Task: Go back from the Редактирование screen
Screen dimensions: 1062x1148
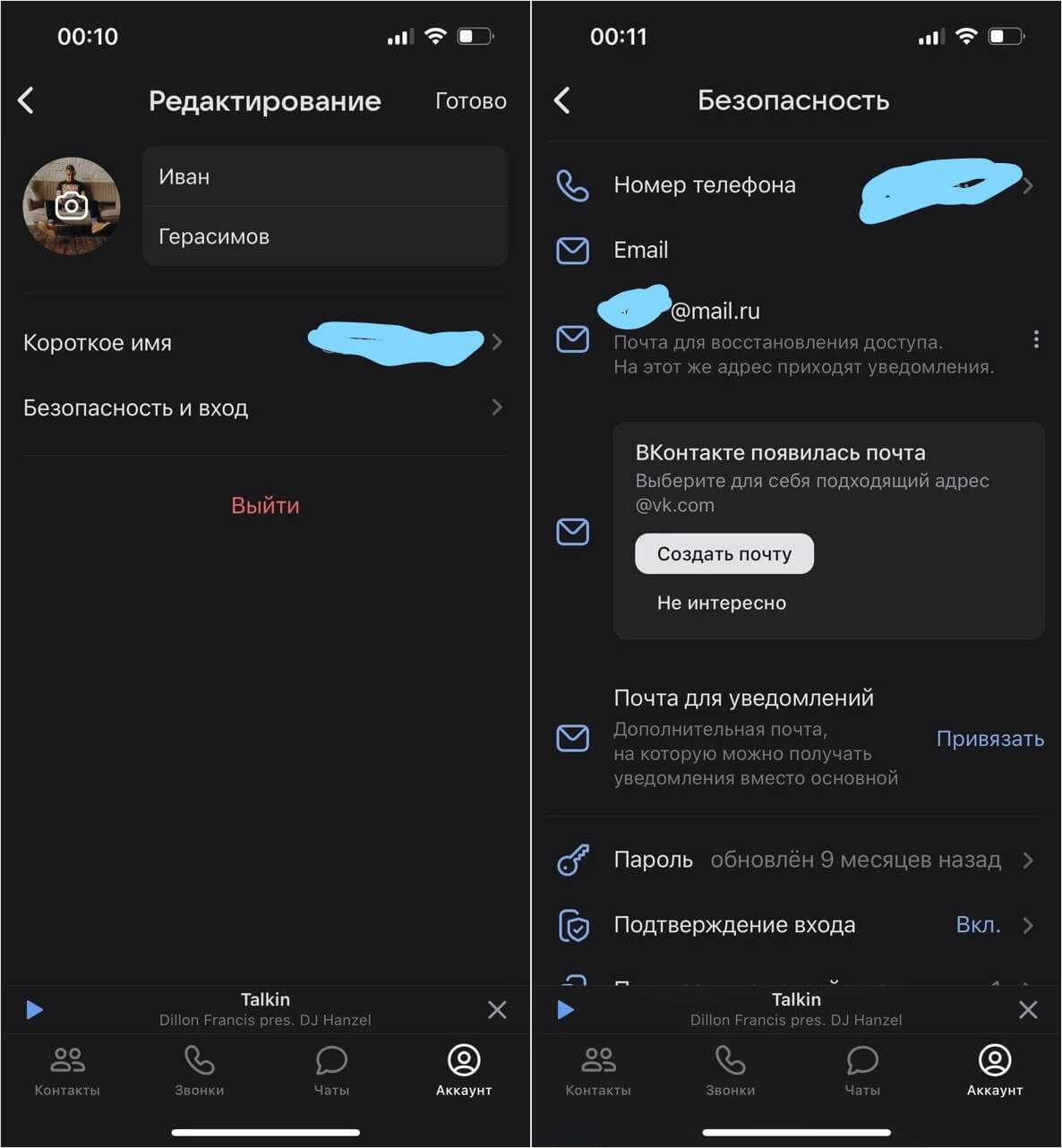Action: pyautogui.click(x=27, y=100)
